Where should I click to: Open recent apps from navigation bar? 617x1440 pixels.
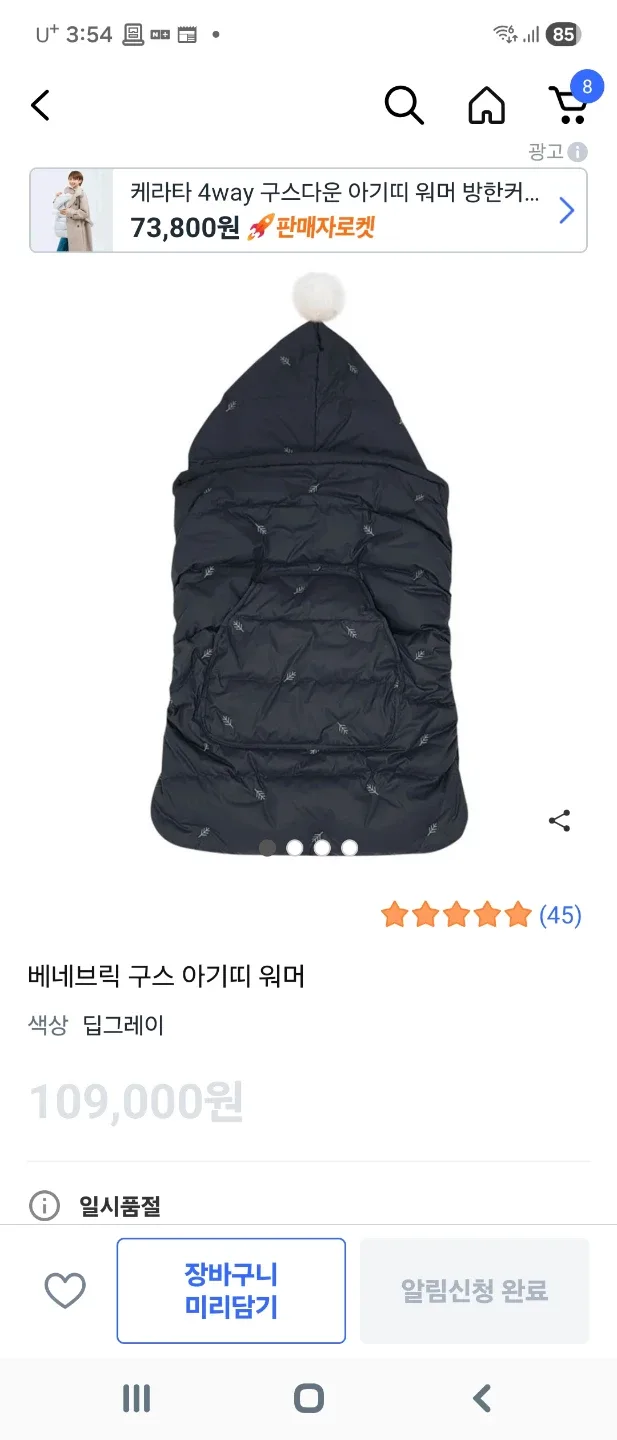click(x=136, y=1398)
